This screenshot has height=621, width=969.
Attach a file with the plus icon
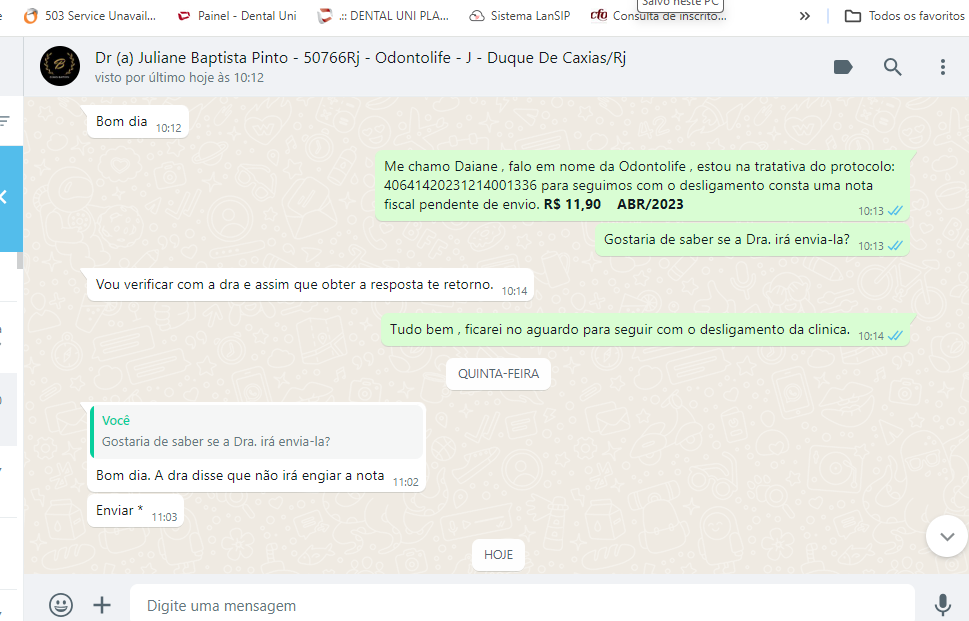102,604
